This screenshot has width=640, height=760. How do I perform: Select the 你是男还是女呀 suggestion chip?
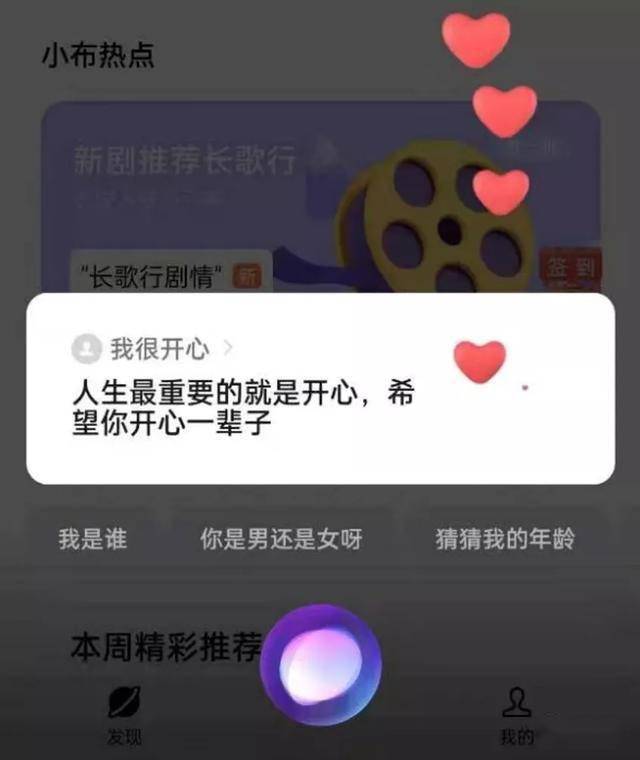click(281, 539)
